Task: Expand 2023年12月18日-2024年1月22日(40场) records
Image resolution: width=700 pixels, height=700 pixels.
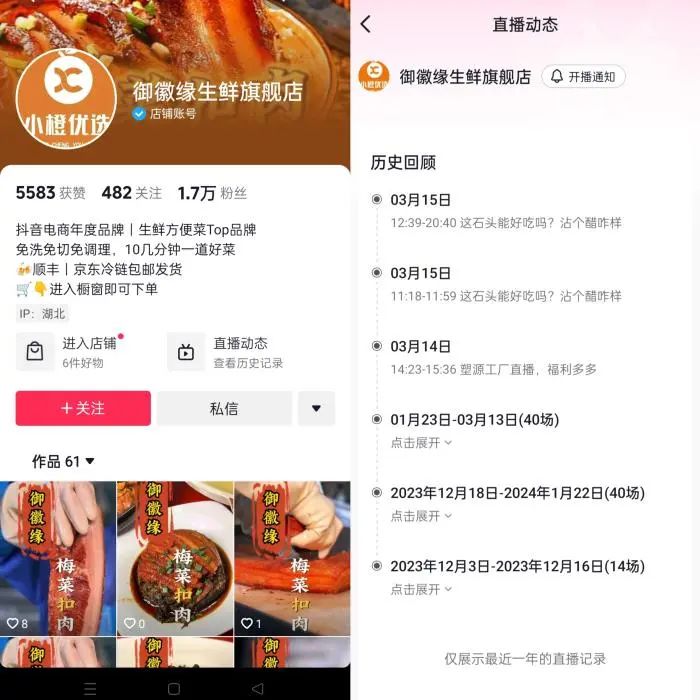Action: [x=421, y=516]
